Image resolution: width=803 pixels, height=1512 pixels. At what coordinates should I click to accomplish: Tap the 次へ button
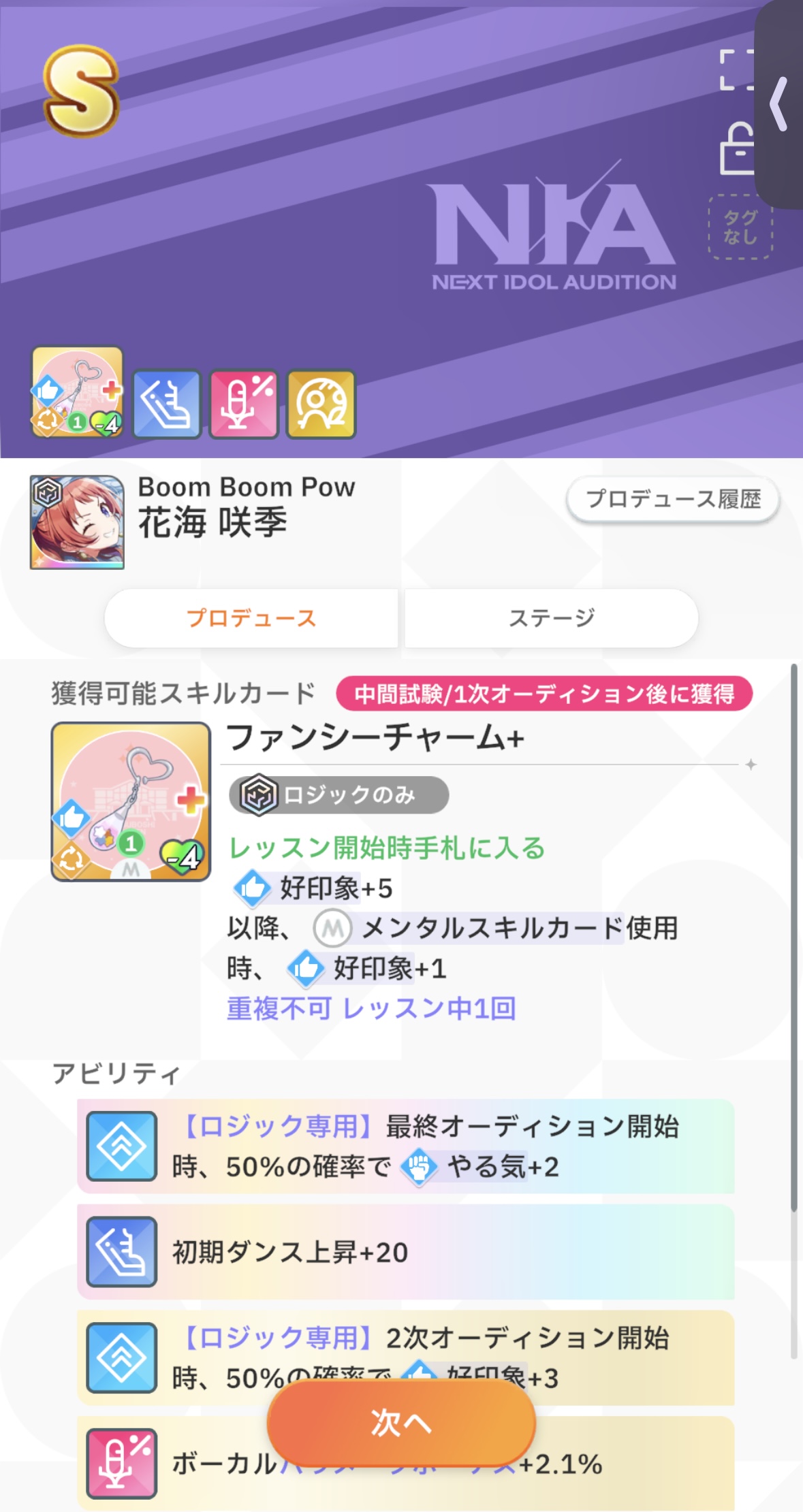coord(401,1422)
